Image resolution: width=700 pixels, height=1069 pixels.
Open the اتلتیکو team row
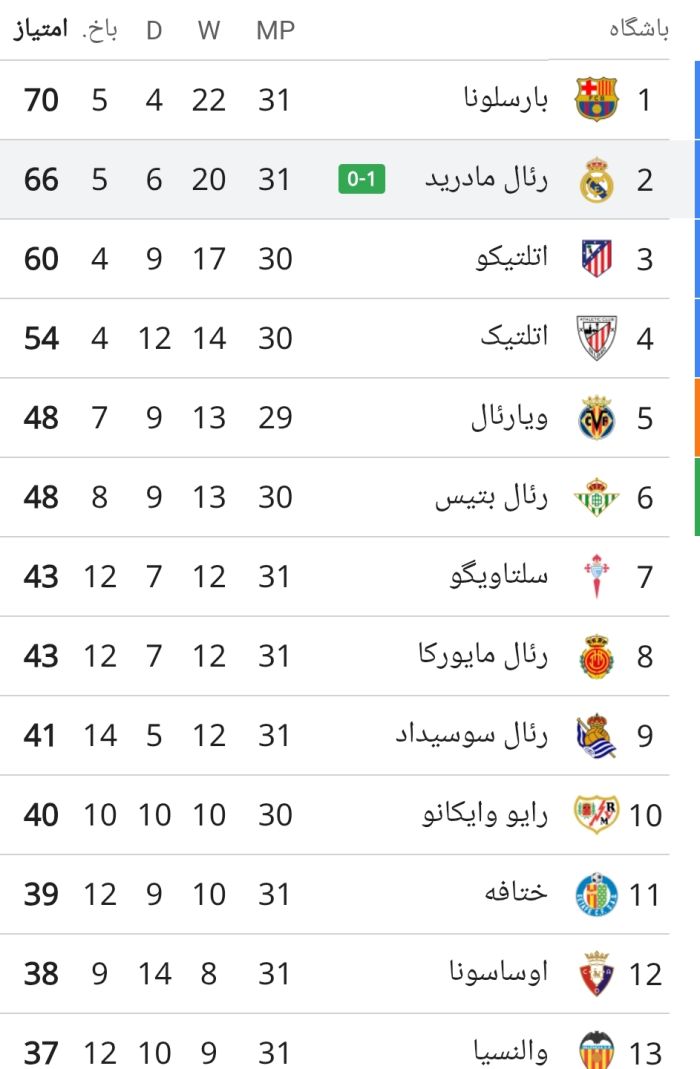click(x=335, y=259)
